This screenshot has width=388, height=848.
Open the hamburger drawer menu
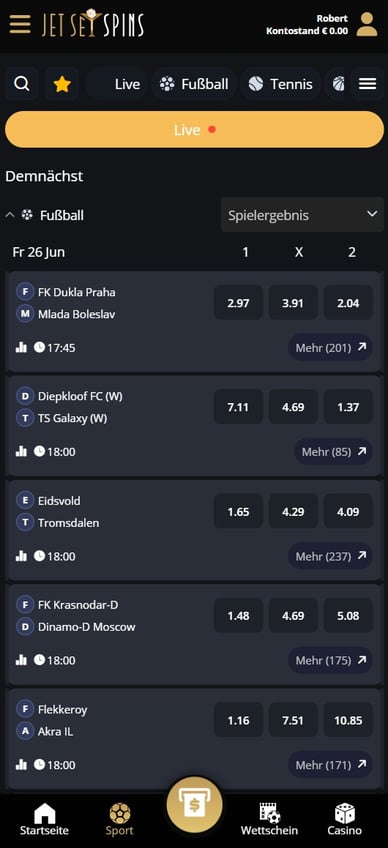[x=20, y=24]
